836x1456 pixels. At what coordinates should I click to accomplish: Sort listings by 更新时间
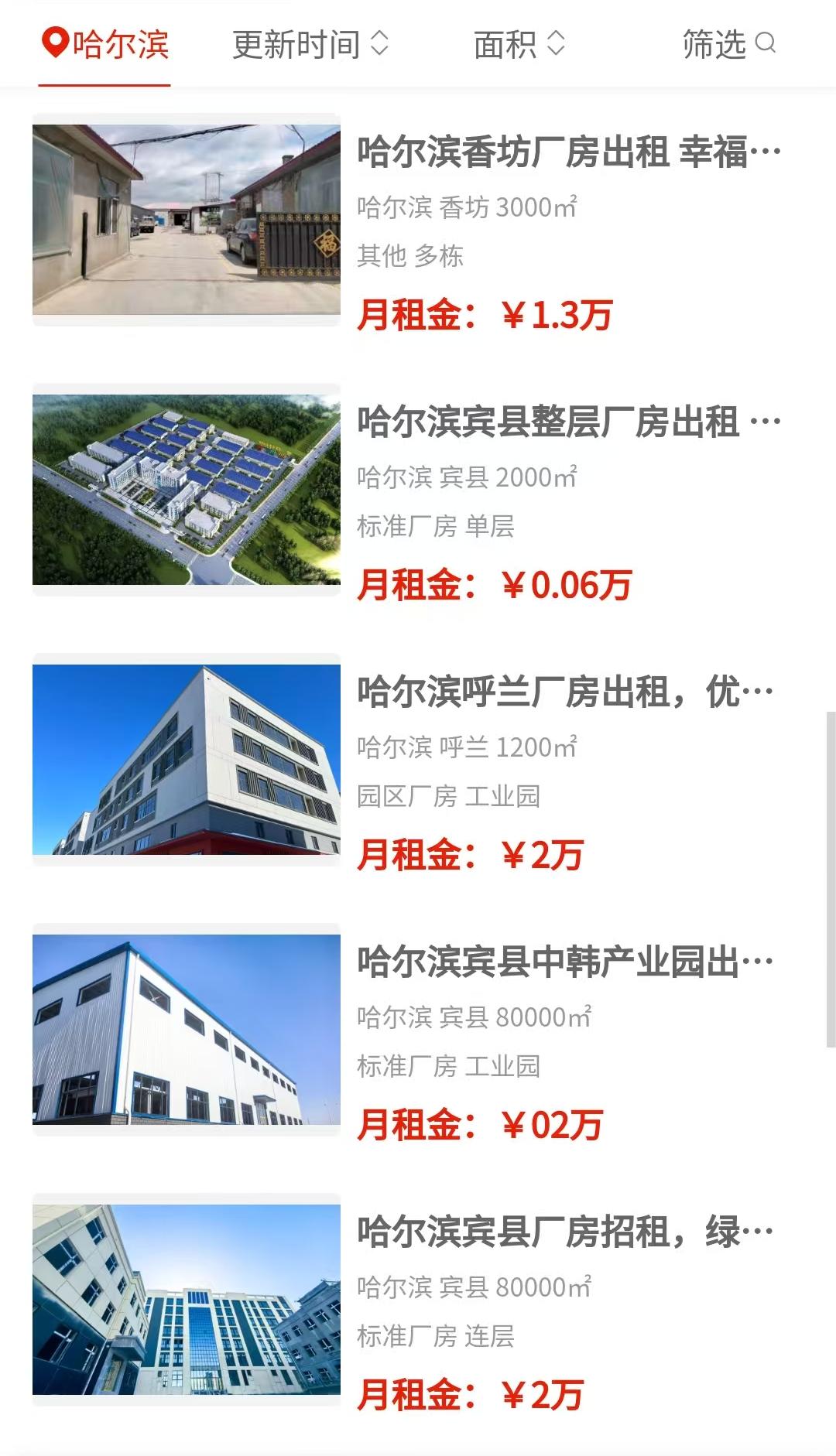coord(310,44)
